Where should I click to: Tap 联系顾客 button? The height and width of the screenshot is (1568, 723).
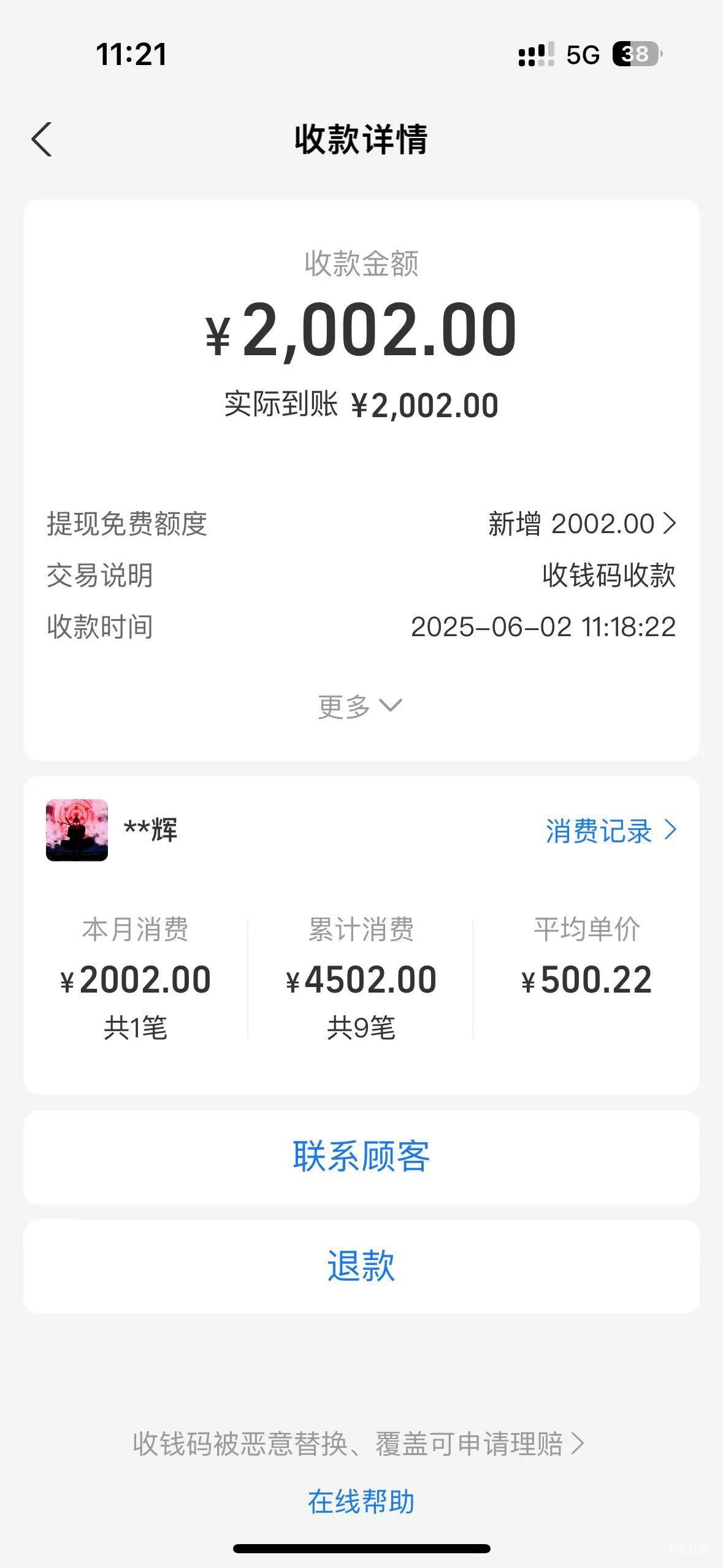click(361, 1156)
